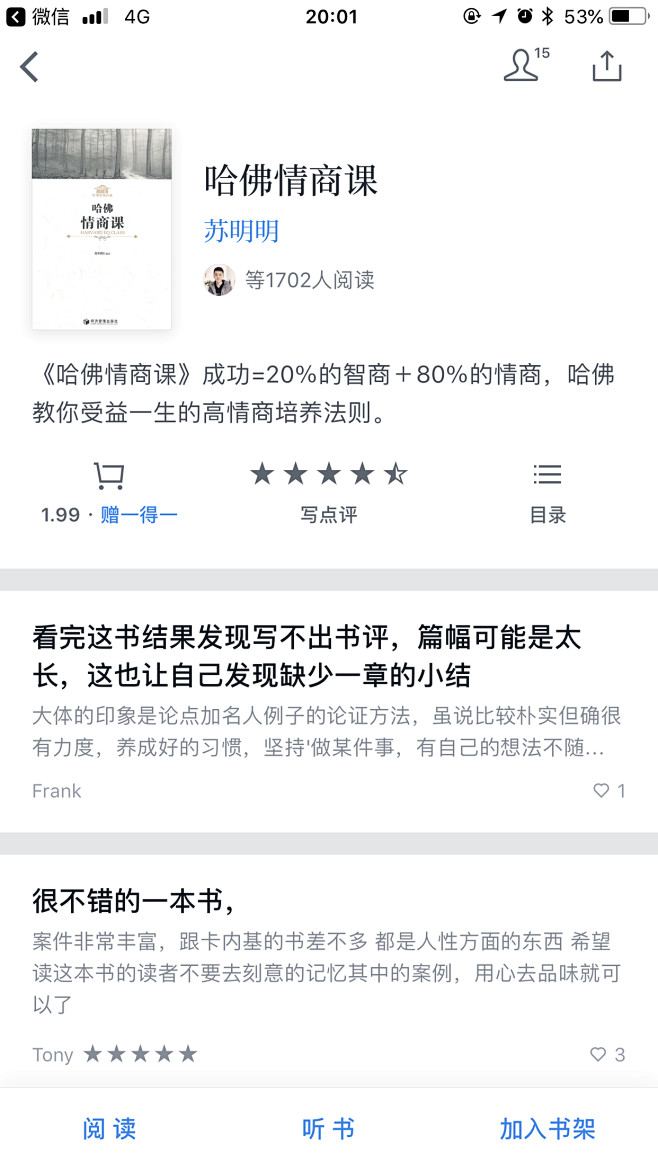Open the 哈佛情商课 book cover

pyautogui.click(x=101, y=229)
